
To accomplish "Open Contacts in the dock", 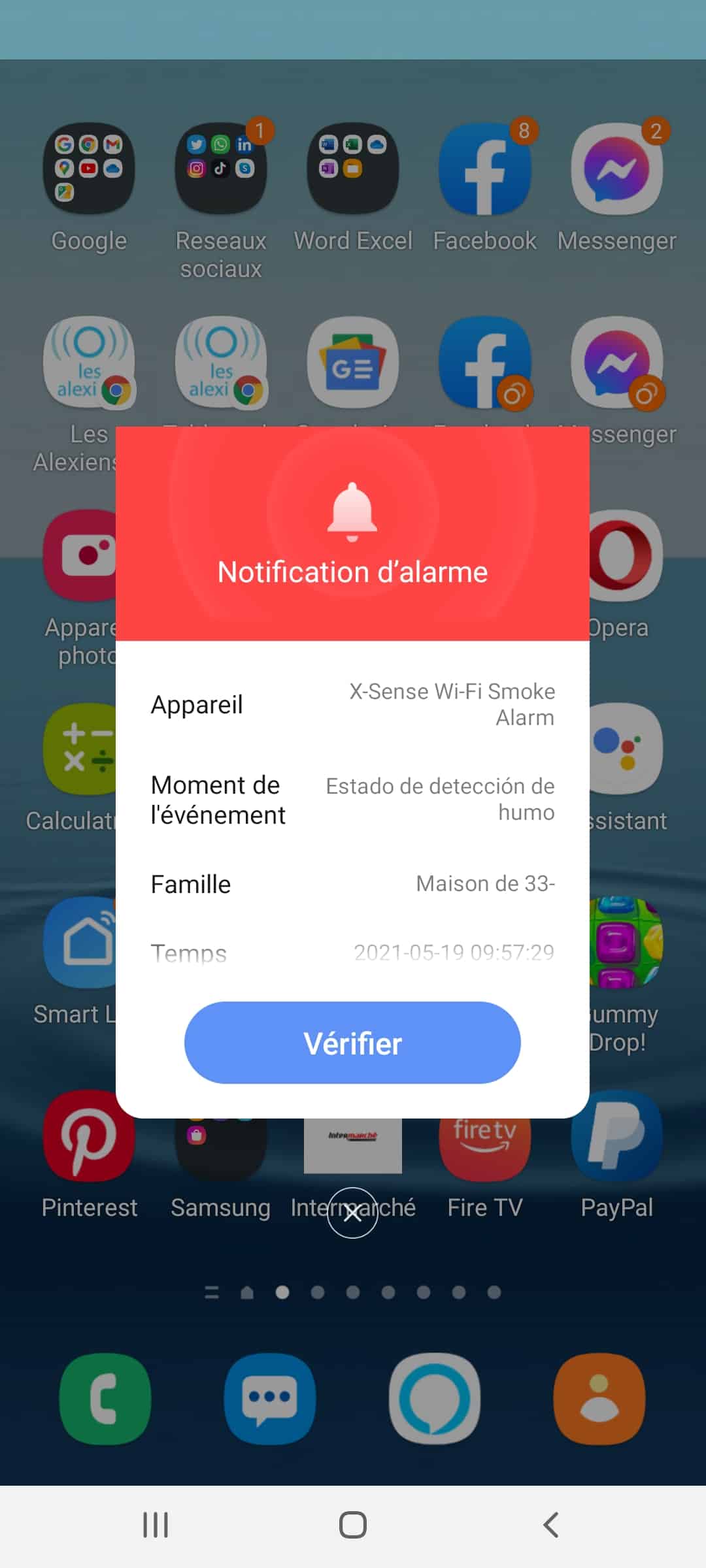I will [x=599, y=1398].
